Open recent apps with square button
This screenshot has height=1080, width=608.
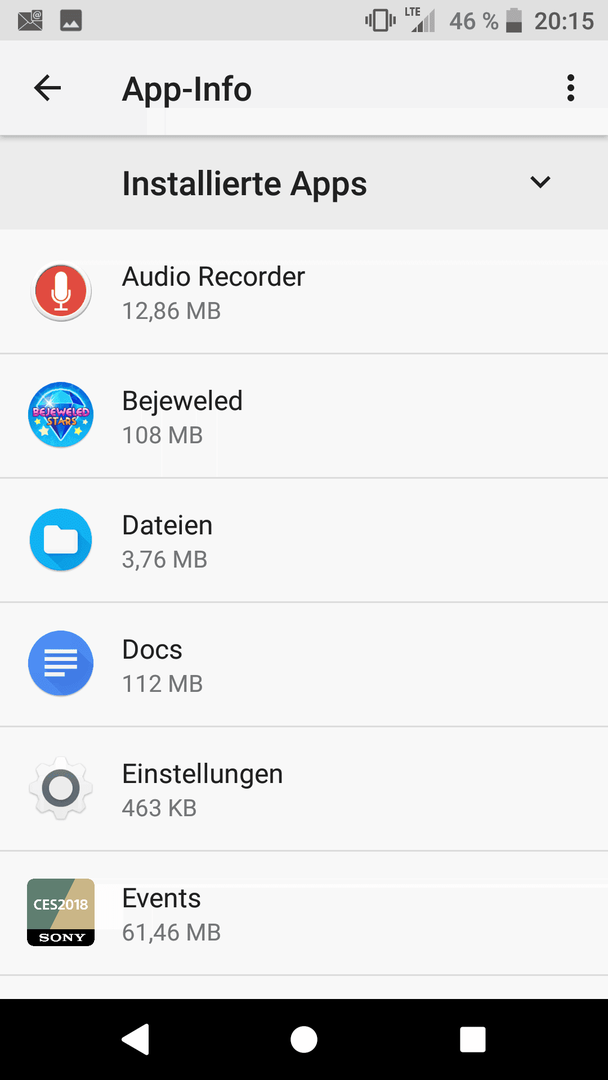(472, 1039)
